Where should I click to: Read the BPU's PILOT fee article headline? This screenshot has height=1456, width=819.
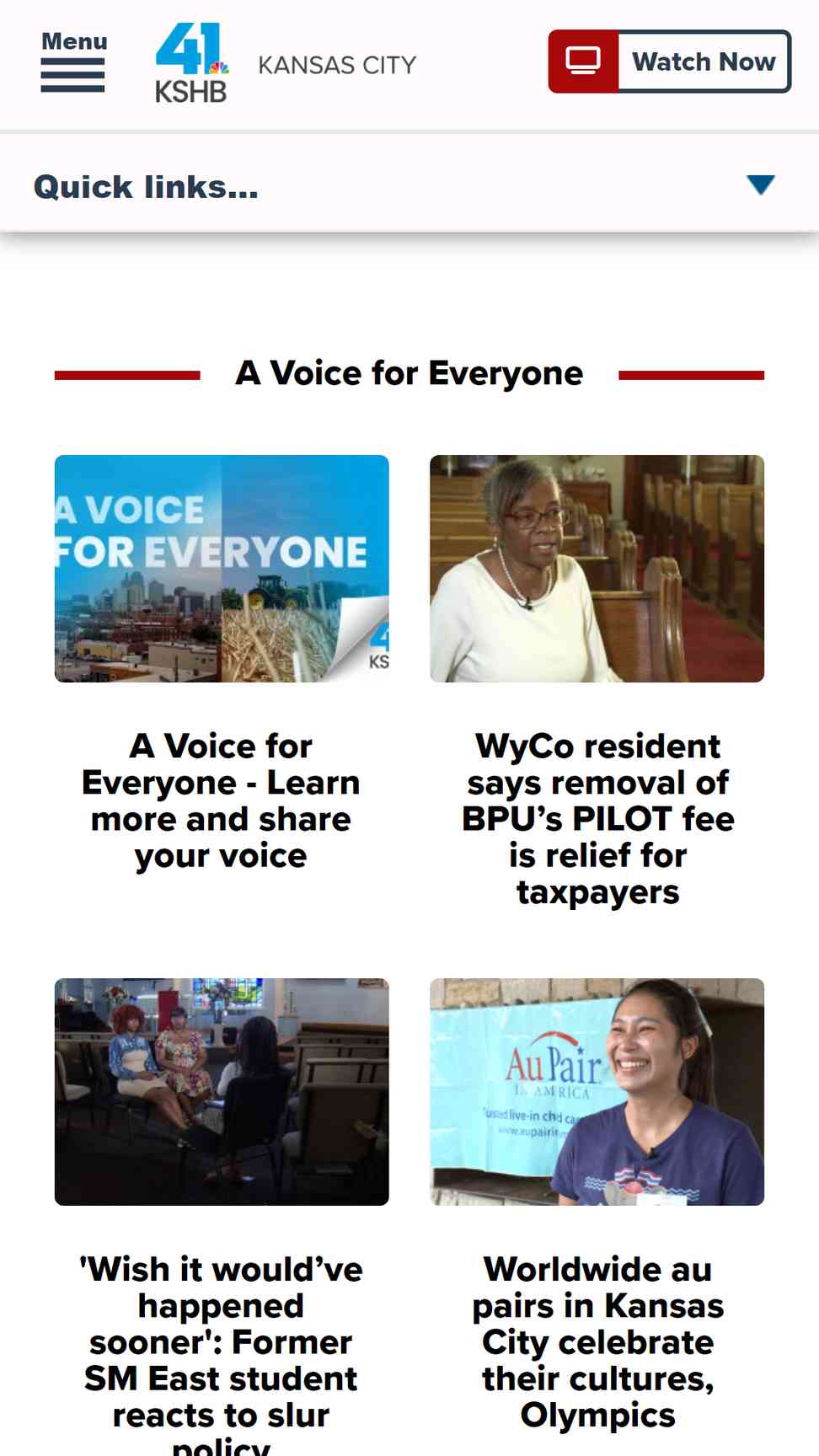pos(597,819)
